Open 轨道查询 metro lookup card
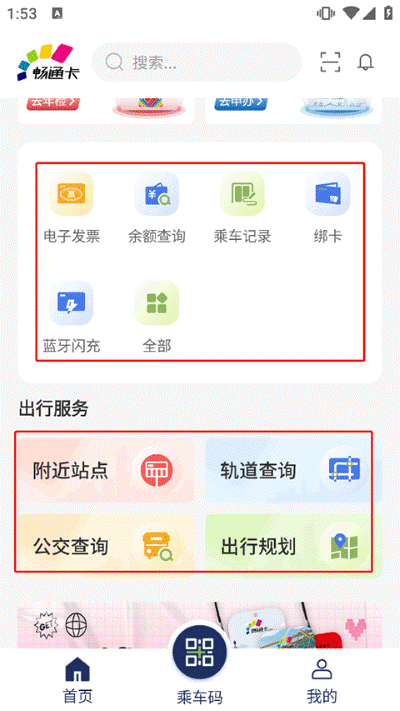Viewport: 400px width, 711px height. pos(293,470)
